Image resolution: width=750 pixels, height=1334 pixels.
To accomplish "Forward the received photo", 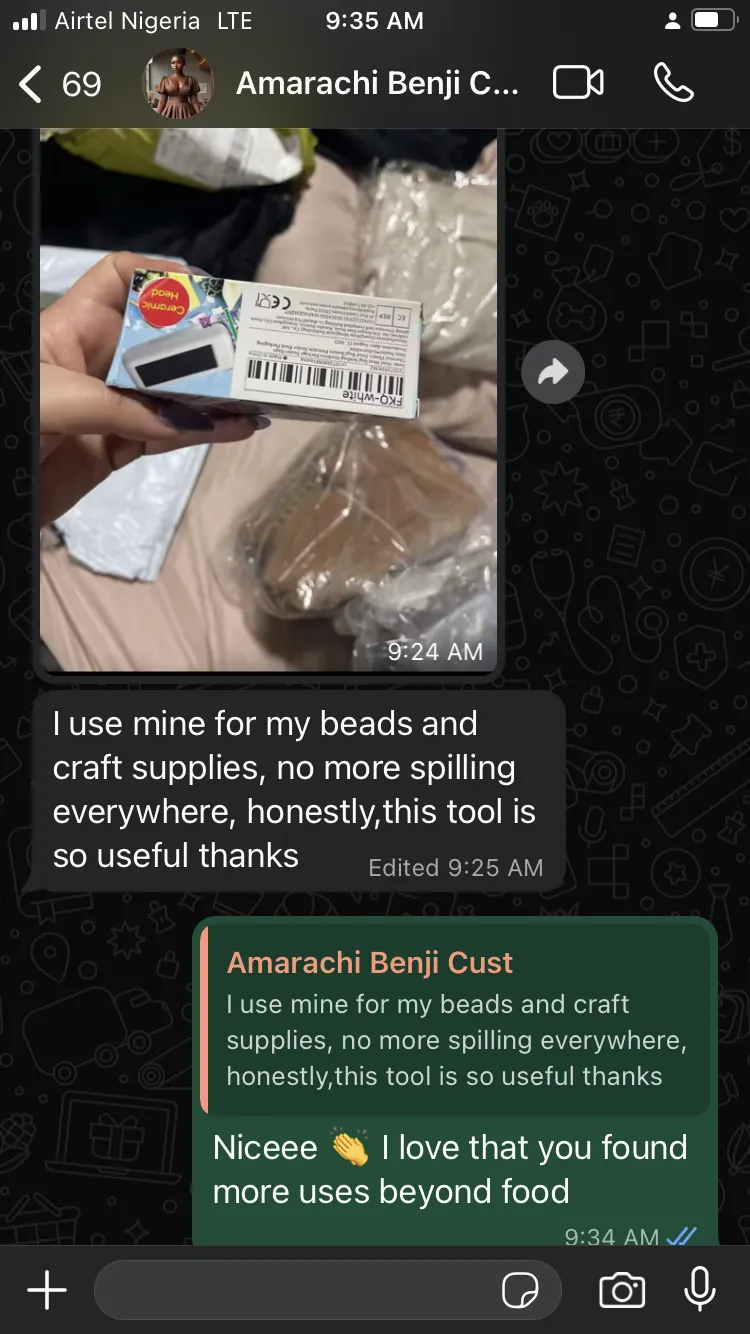I will (553, 373).
